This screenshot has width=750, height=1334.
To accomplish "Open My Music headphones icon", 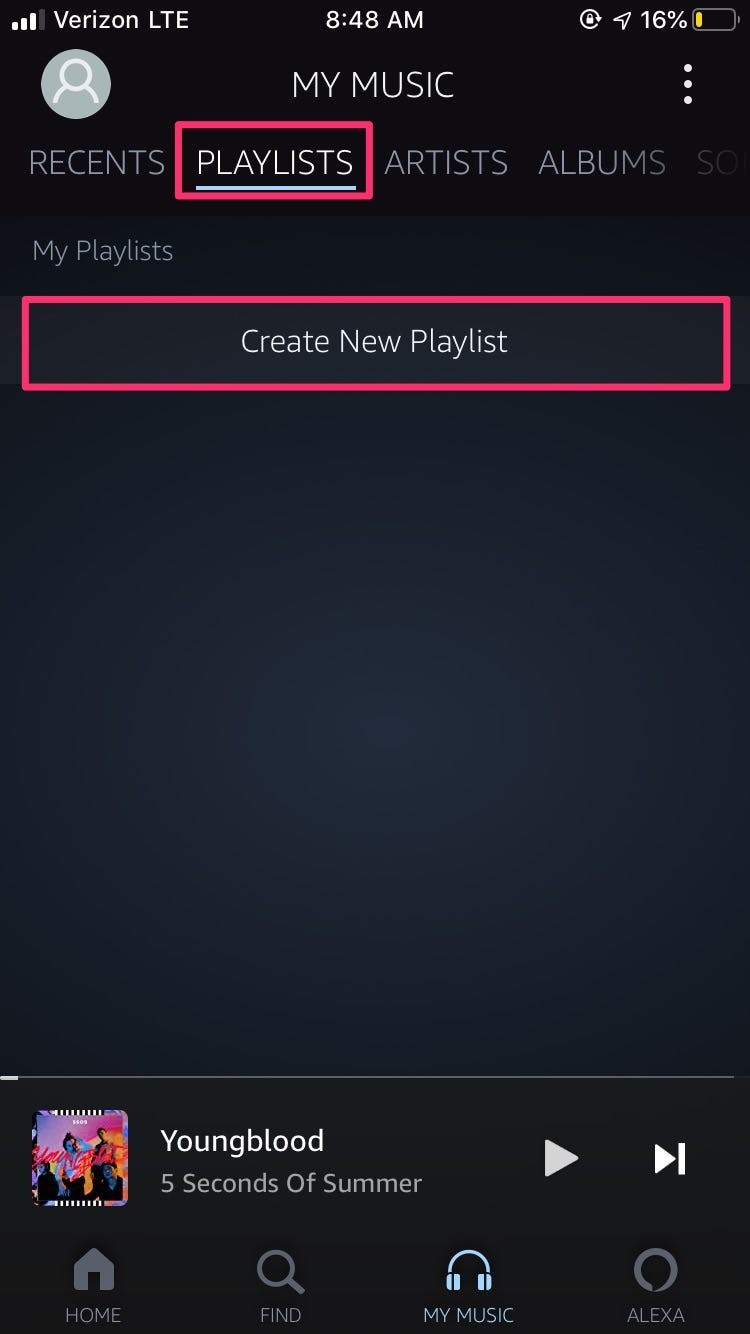I will [467, 1285].
